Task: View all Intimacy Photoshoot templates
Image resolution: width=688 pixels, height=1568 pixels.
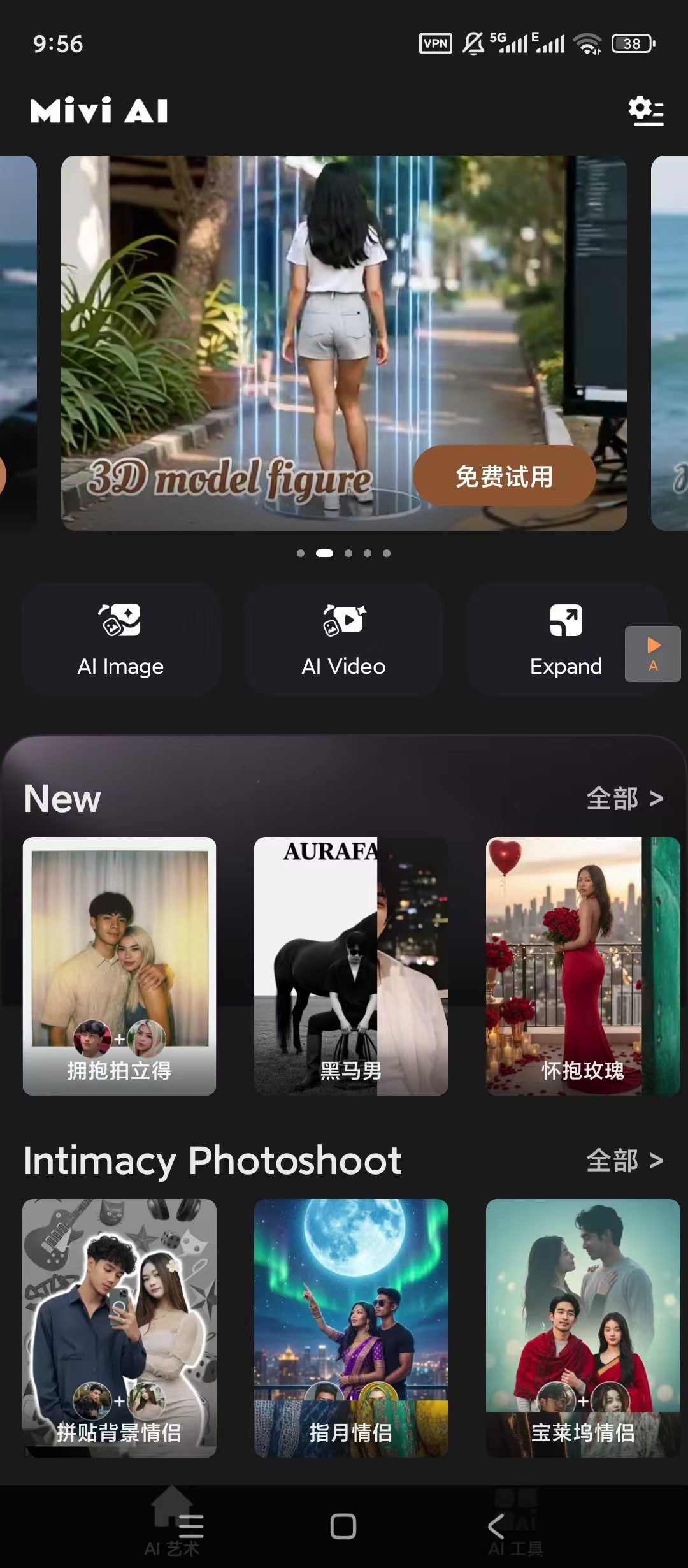Action: 624,1161
